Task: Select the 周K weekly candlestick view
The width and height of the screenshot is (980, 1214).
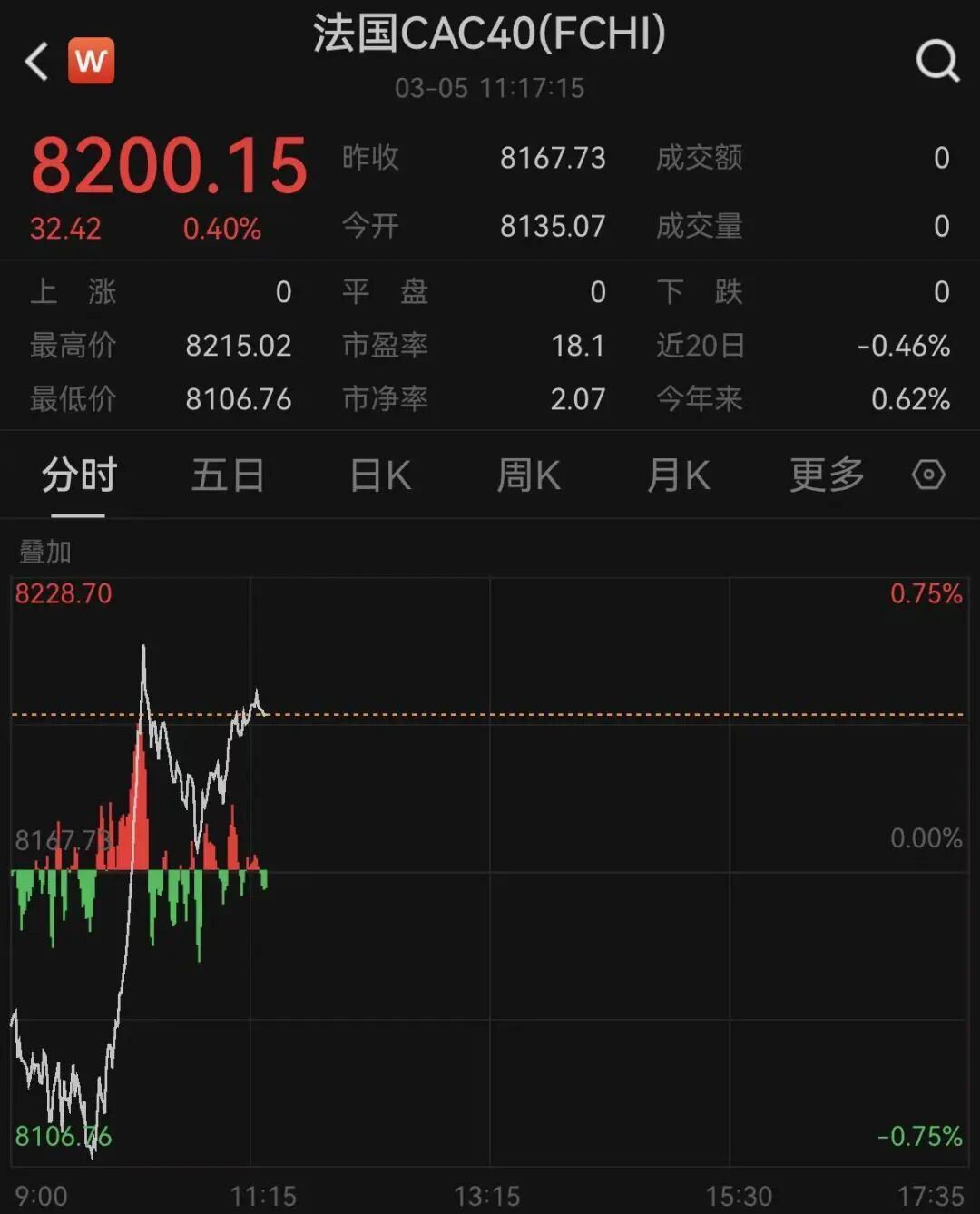Action: coord(529,474)
